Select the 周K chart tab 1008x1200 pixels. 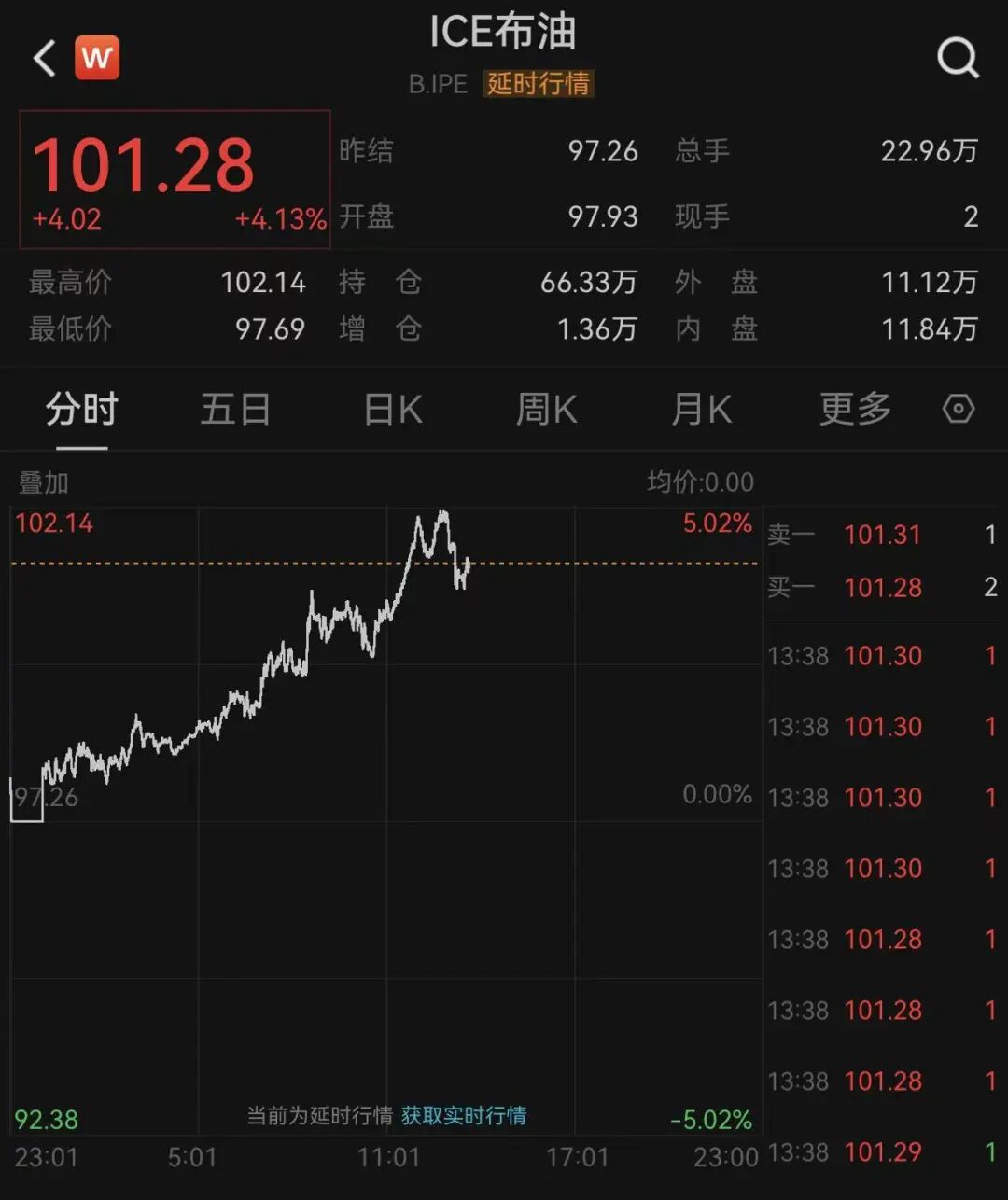547,410
